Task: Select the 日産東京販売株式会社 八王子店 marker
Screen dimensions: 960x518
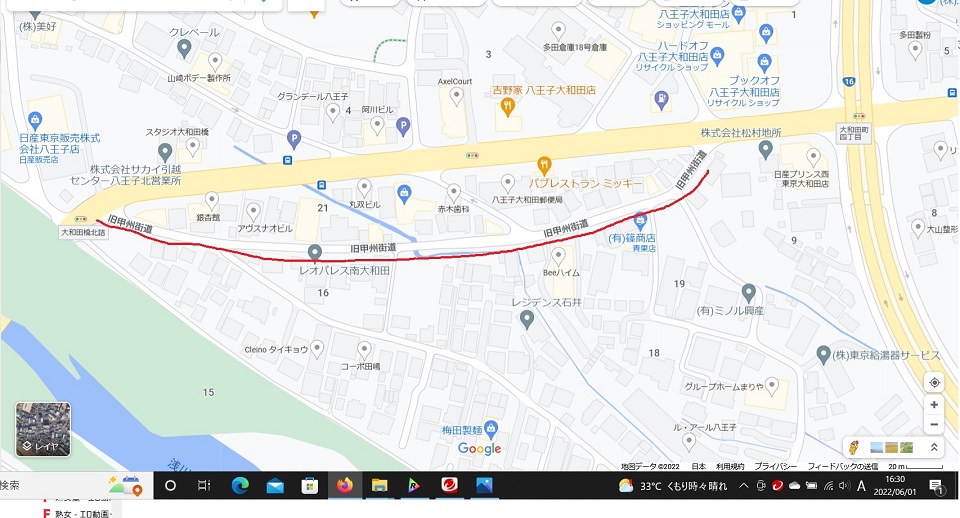Action: click(37, 121)
